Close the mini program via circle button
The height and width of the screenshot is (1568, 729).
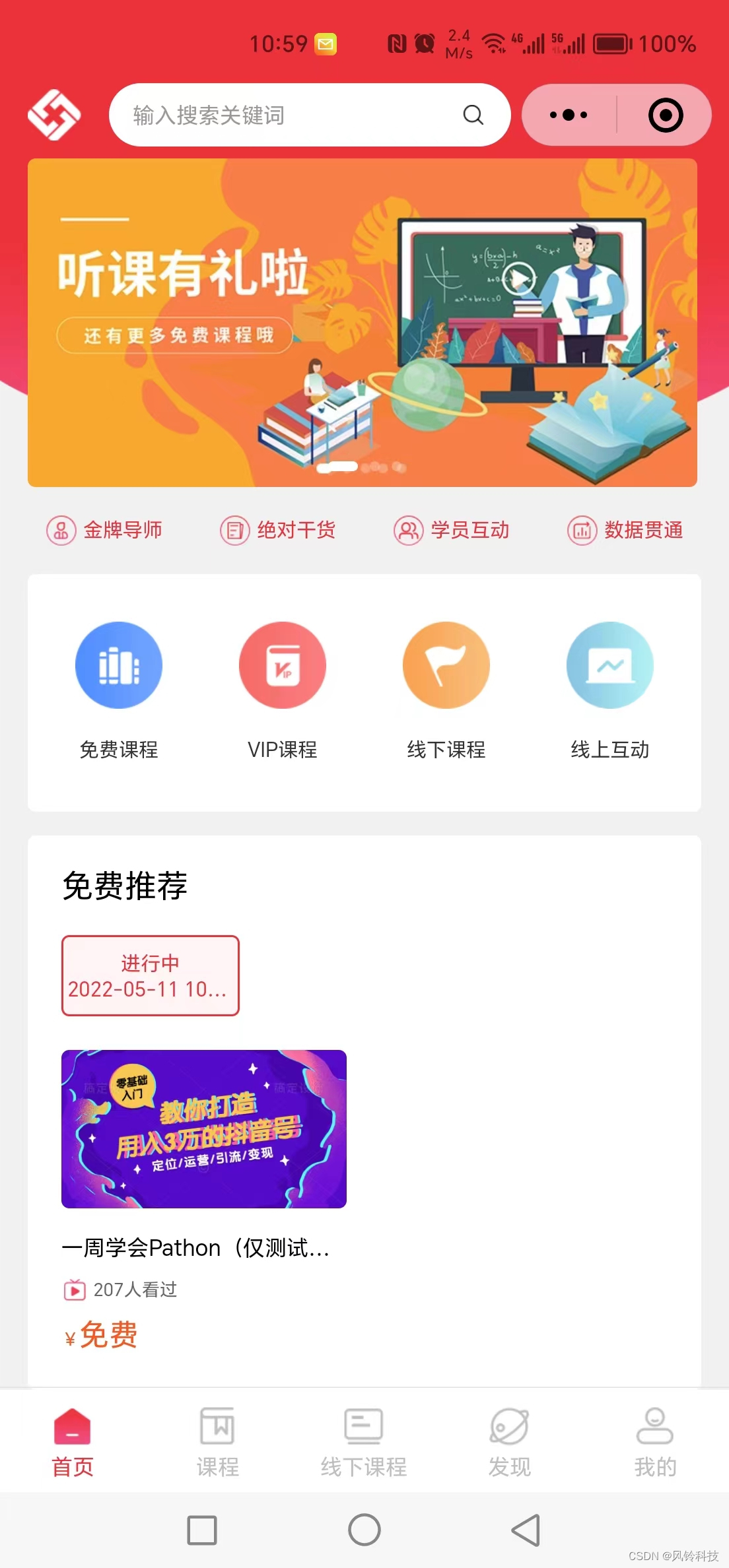click(x=665, y=115)
